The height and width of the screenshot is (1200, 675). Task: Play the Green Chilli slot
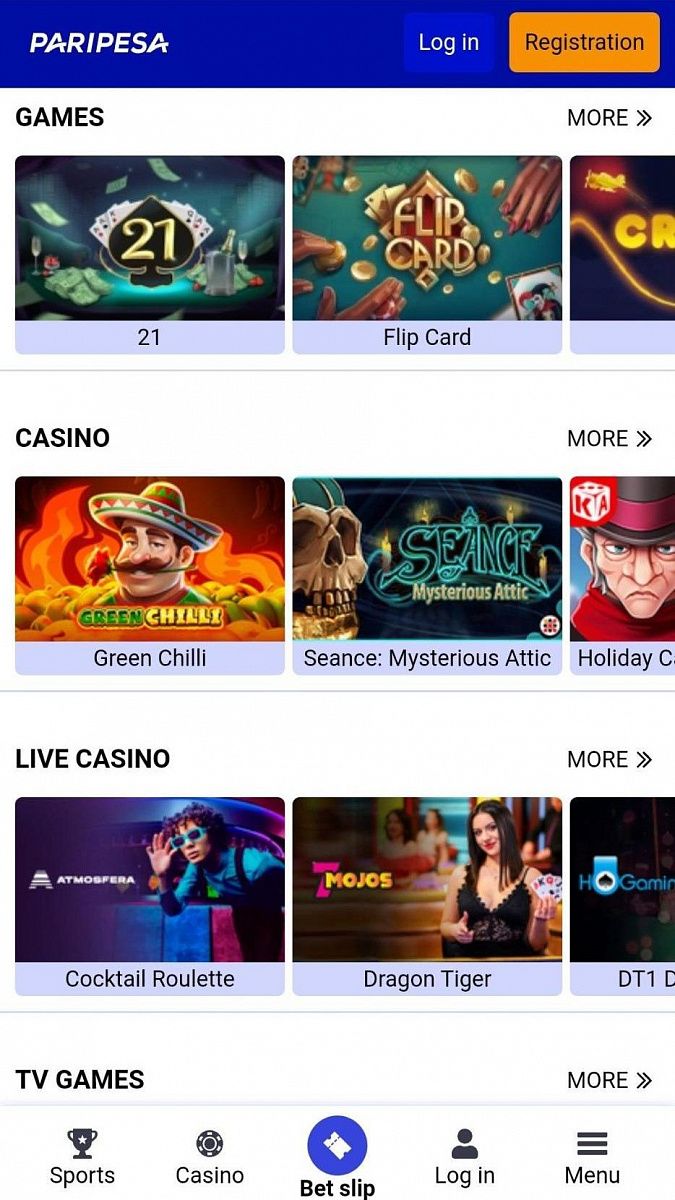150,575
